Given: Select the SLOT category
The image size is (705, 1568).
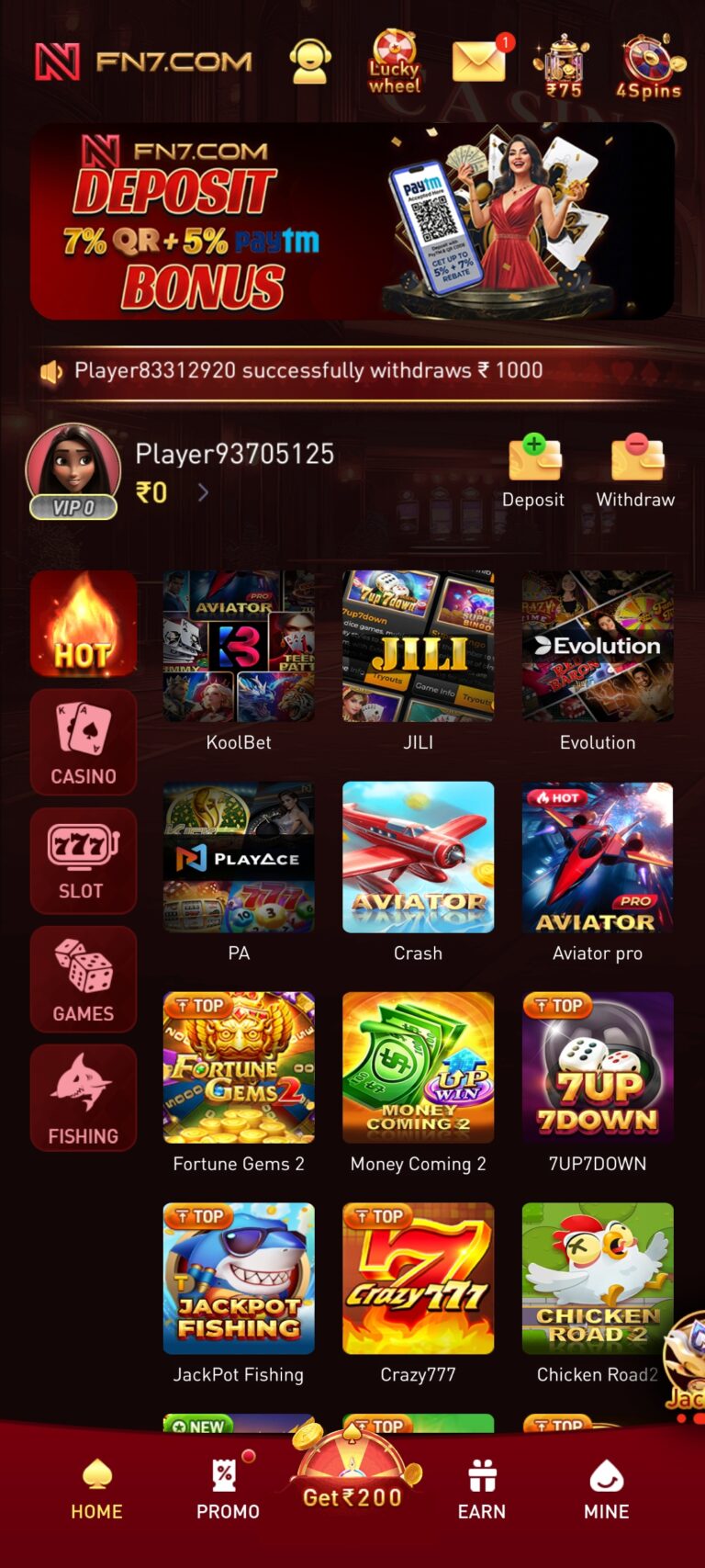Looking at the screenshot, I should coord(84,861).
